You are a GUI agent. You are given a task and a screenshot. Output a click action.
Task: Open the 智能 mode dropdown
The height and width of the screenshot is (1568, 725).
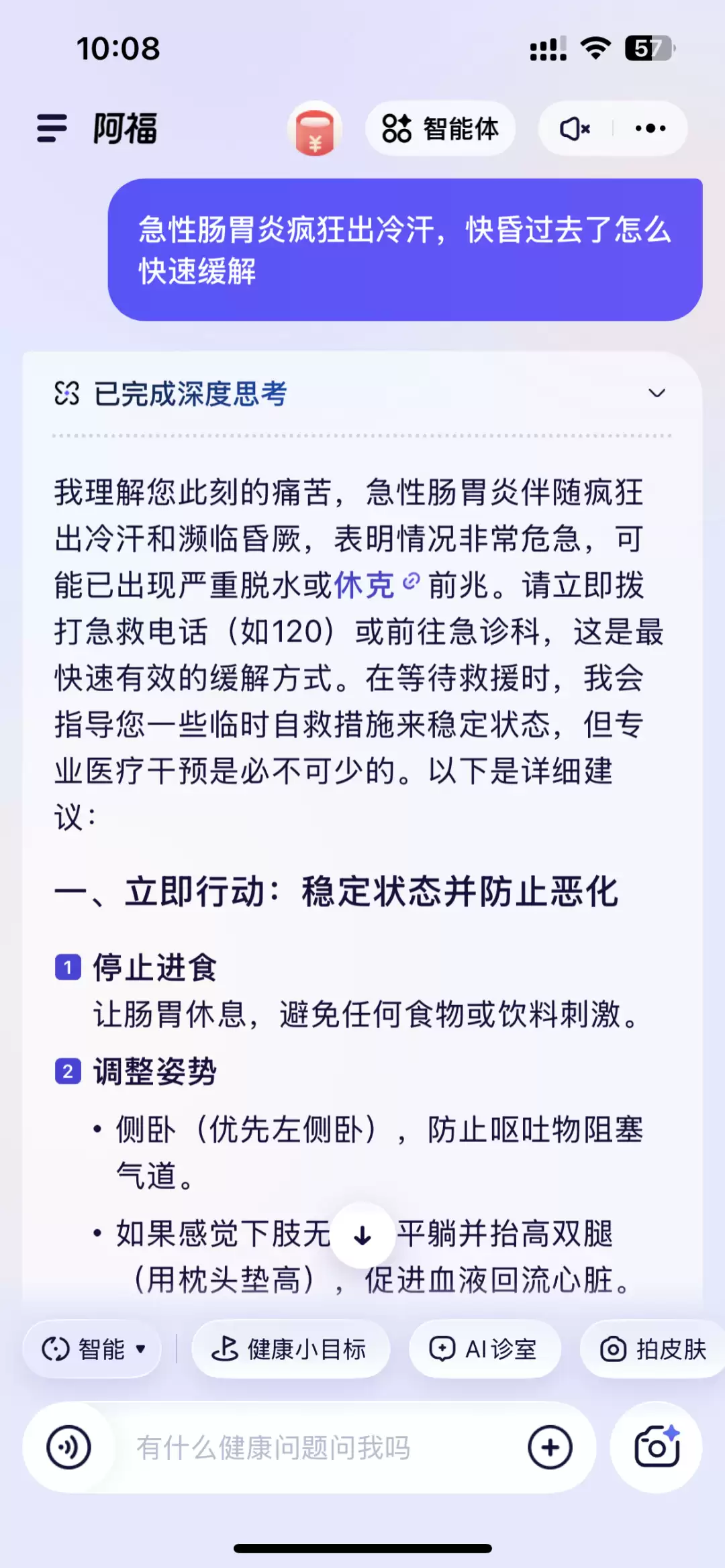(92, 1349)
